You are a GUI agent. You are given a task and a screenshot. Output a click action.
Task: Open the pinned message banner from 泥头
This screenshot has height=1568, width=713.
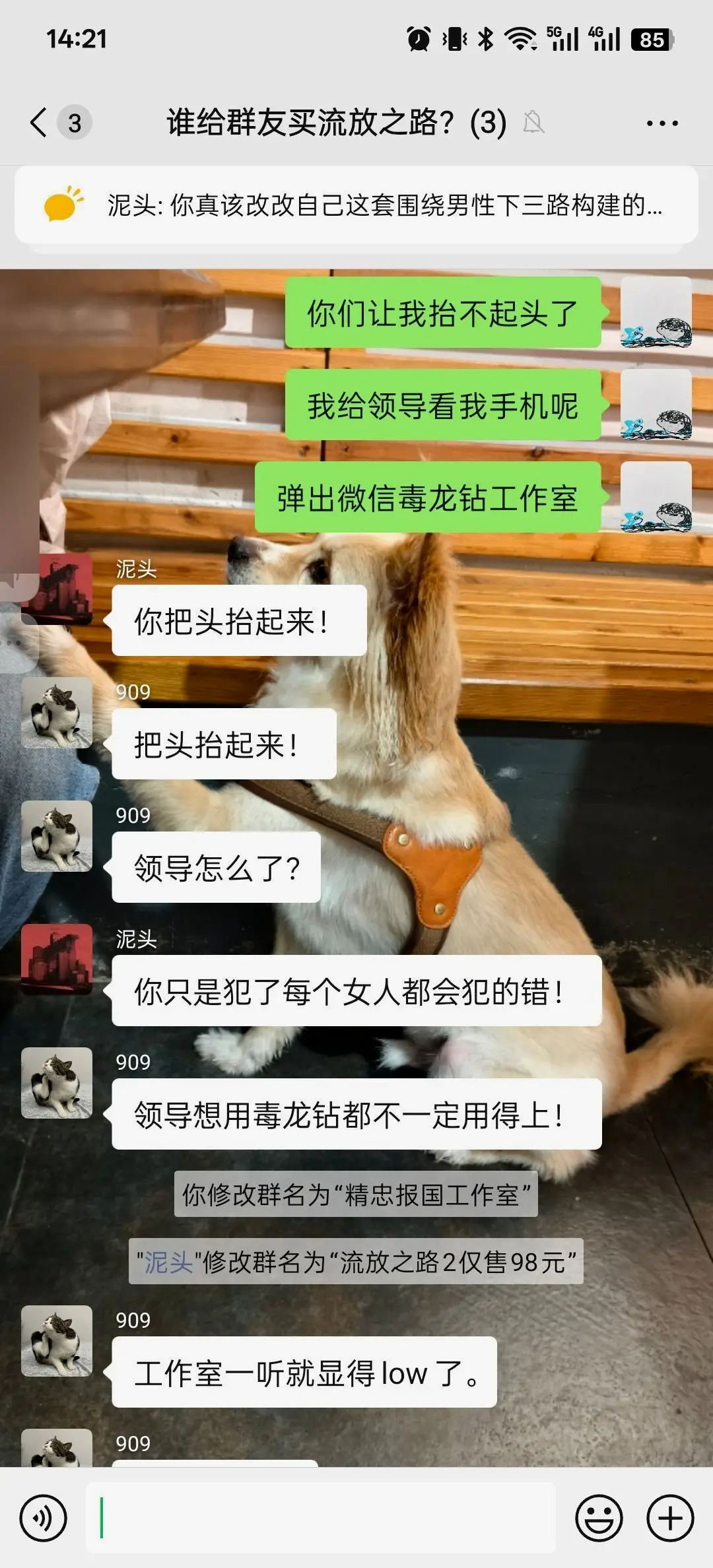click(356, 205)
